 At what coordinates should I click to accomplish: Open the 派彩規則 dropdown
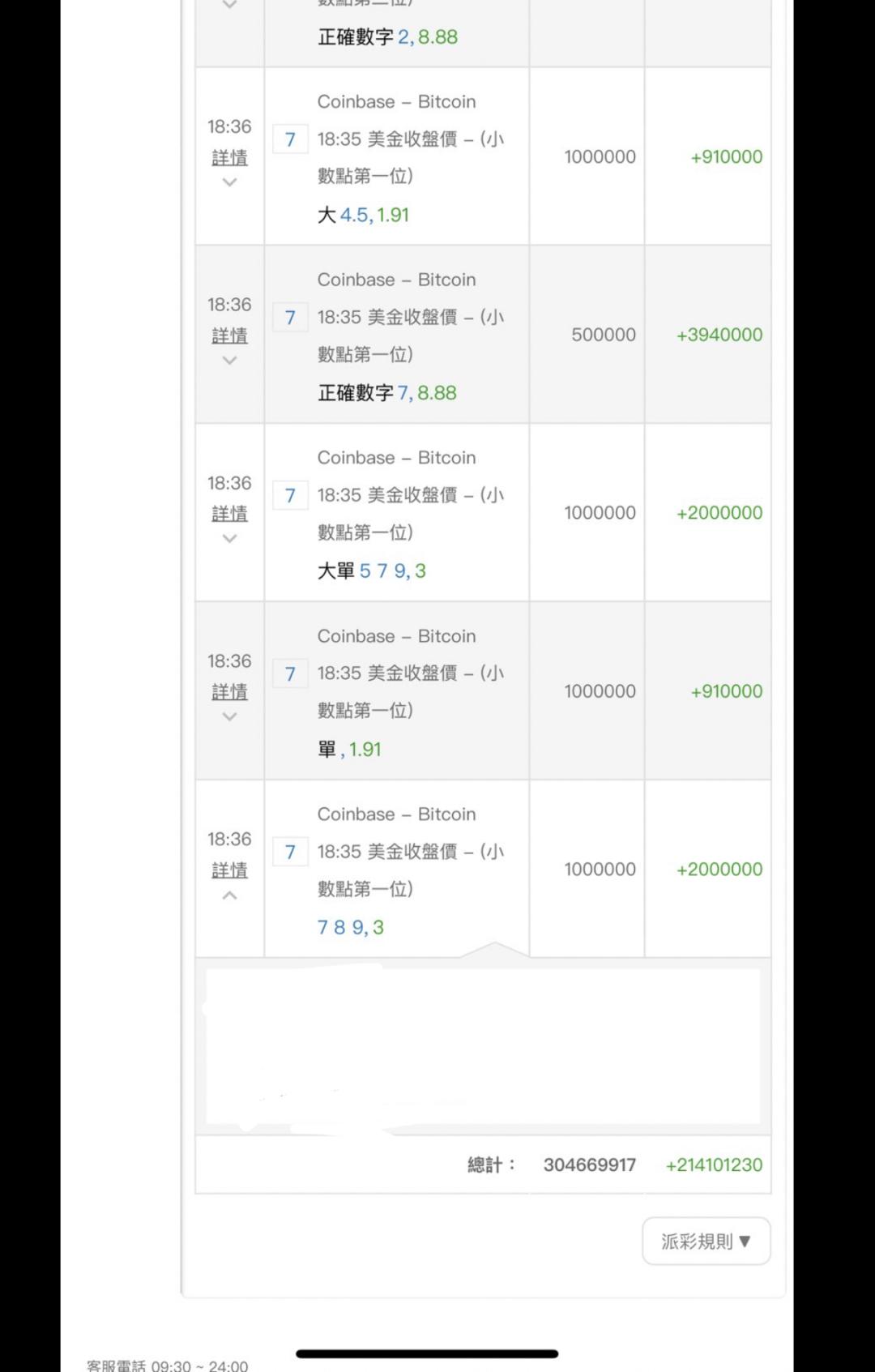(706, 1241)
